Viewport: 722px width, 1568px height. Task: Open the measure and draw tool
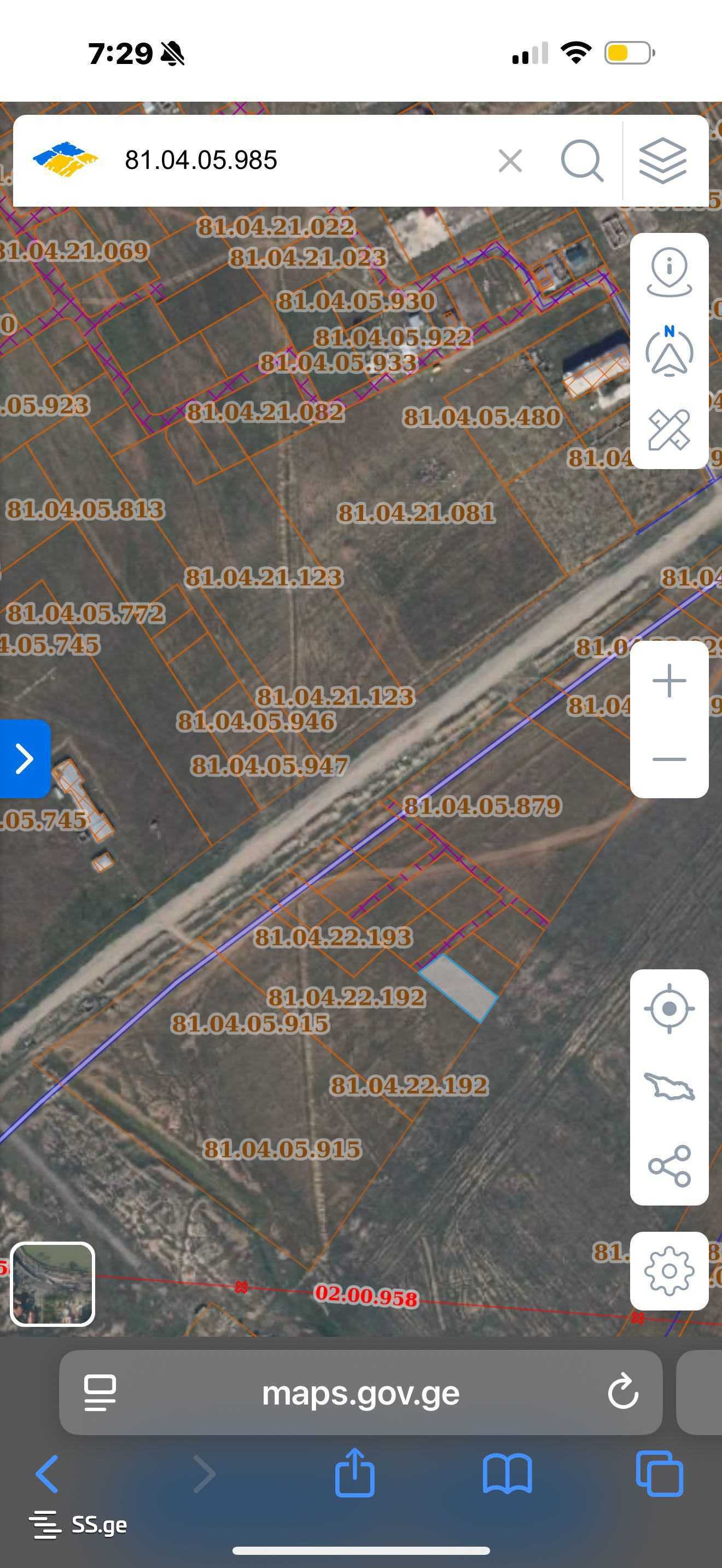[x=669, y=430]
